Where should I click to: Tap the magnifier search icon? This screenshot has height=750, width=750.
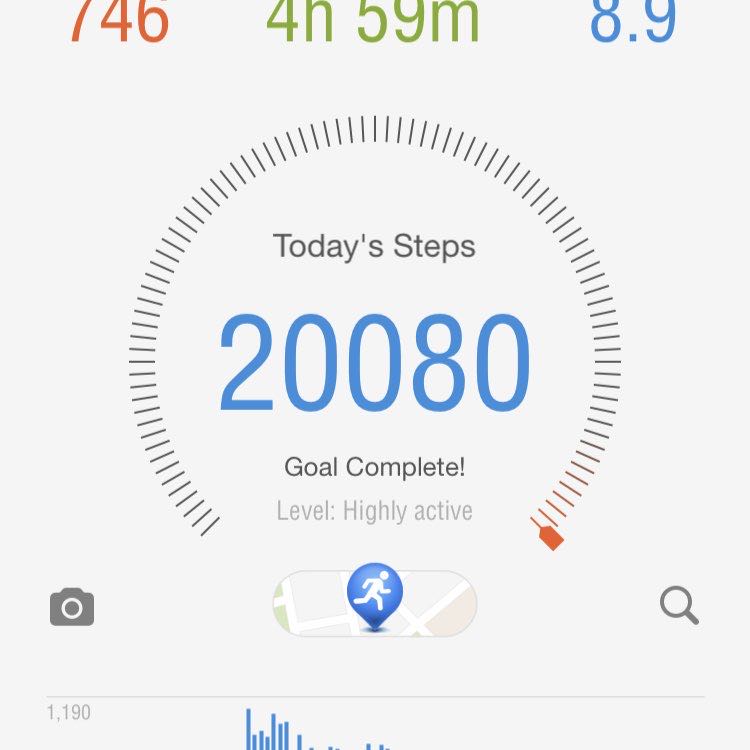[679, 605]
